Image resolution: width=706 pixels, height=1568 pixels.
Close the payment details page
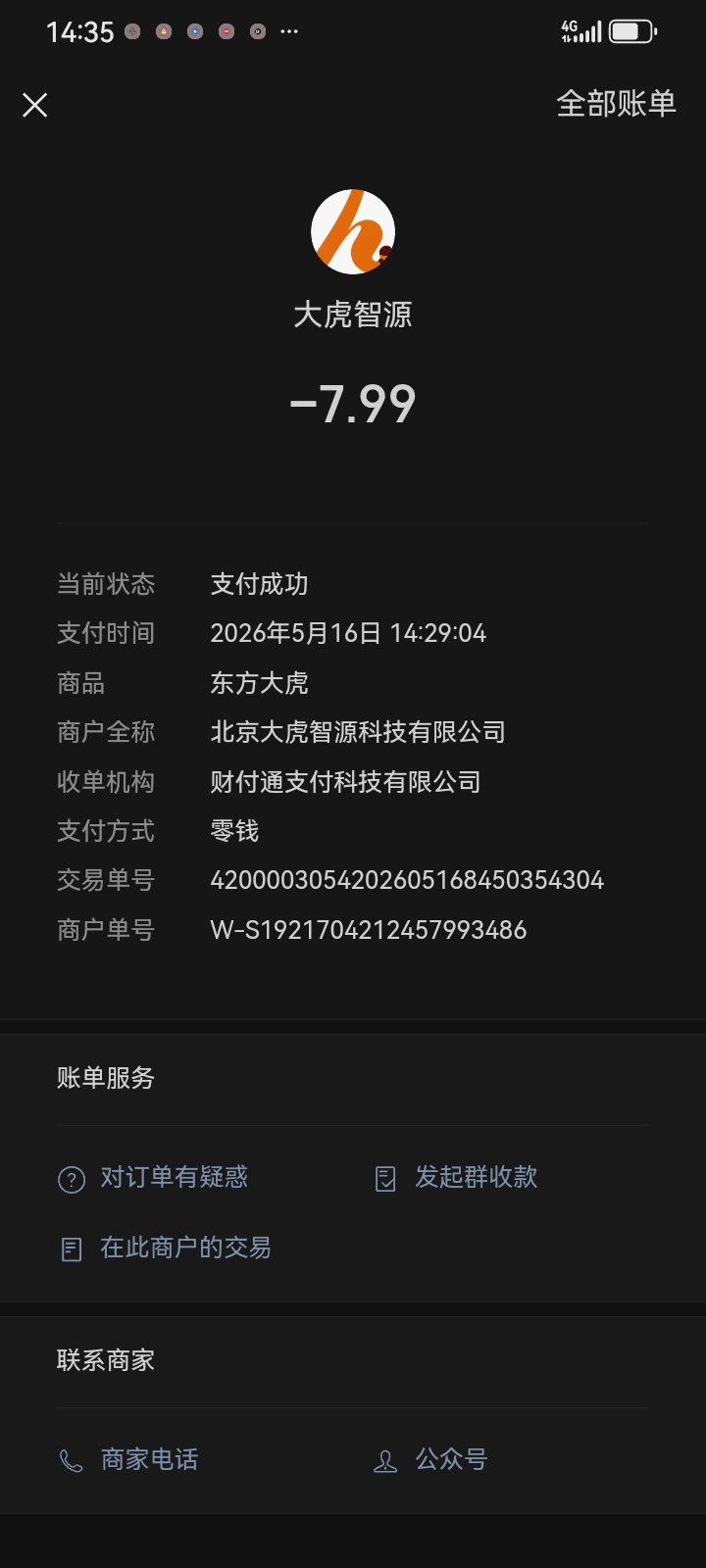[35, 105]
